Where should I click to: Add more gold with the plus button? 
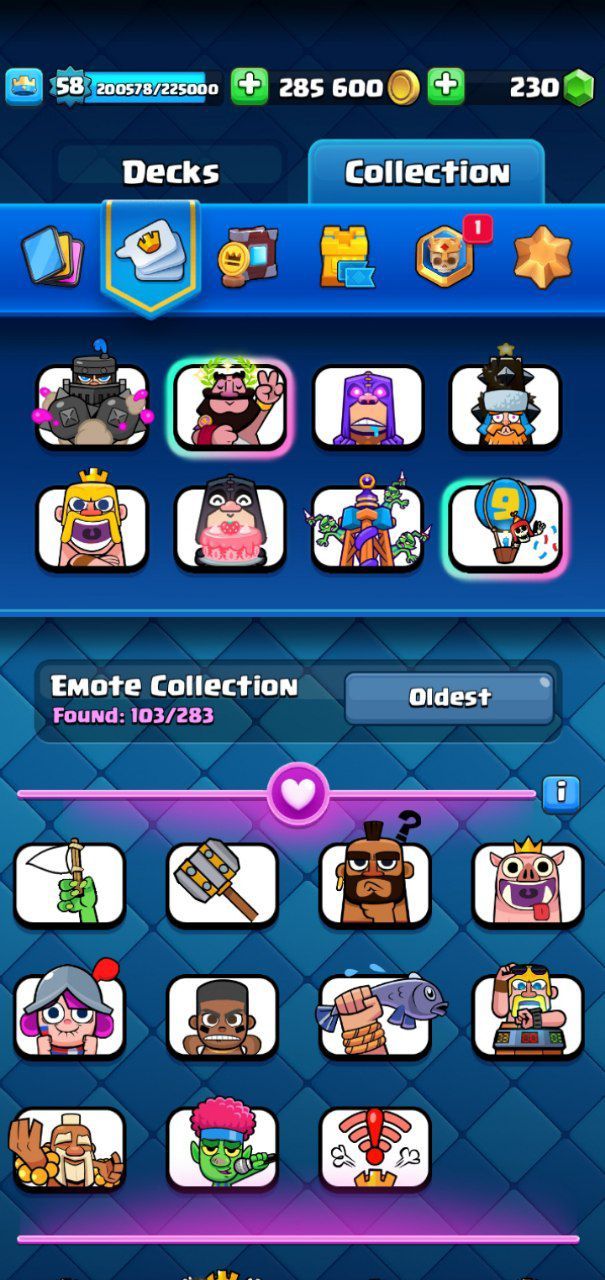point(250,87)
